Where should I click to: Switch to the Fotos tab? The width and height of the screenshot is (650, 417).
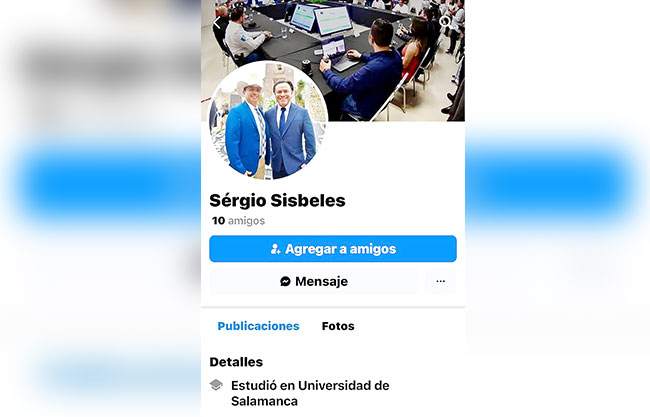(338, 326)
